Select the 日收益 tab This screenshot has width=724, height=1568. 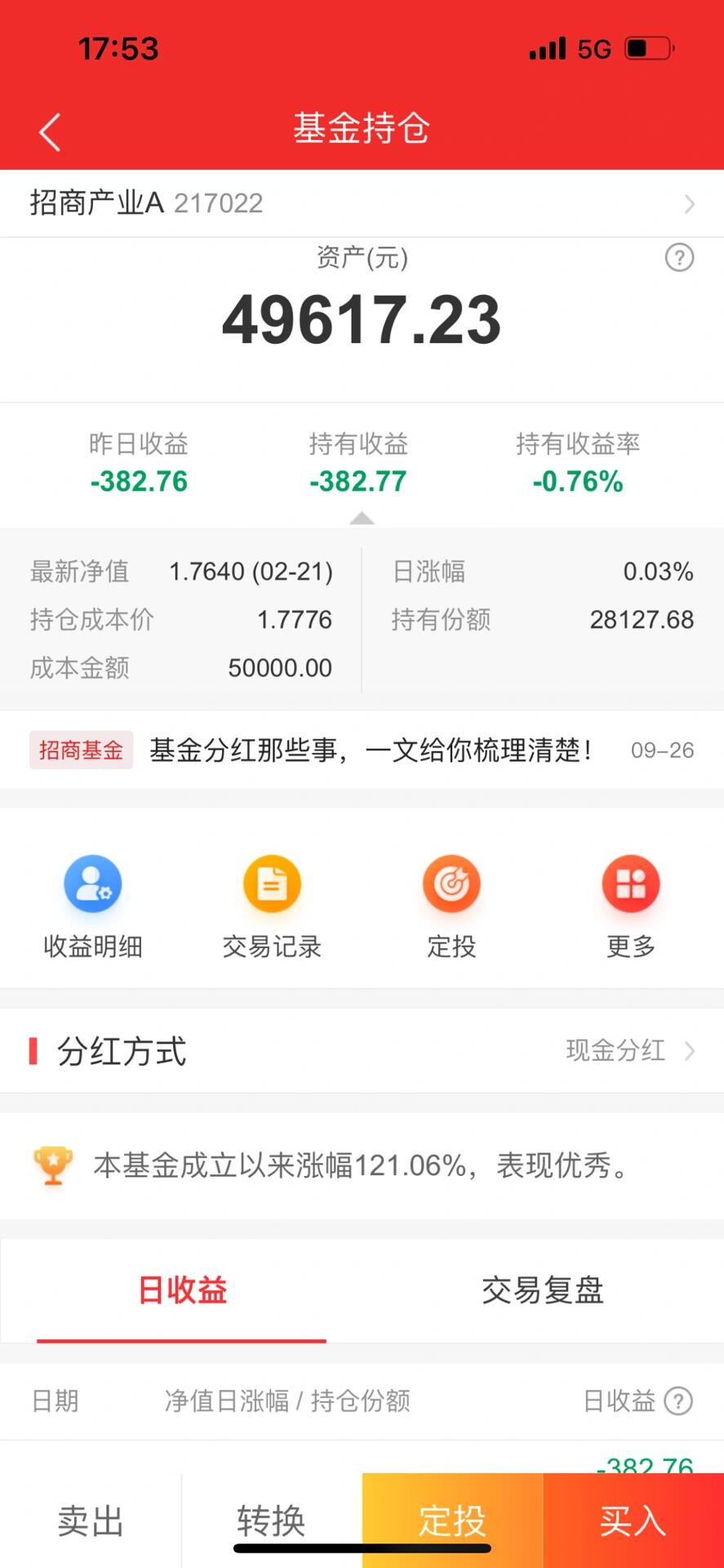(181, 1290)
